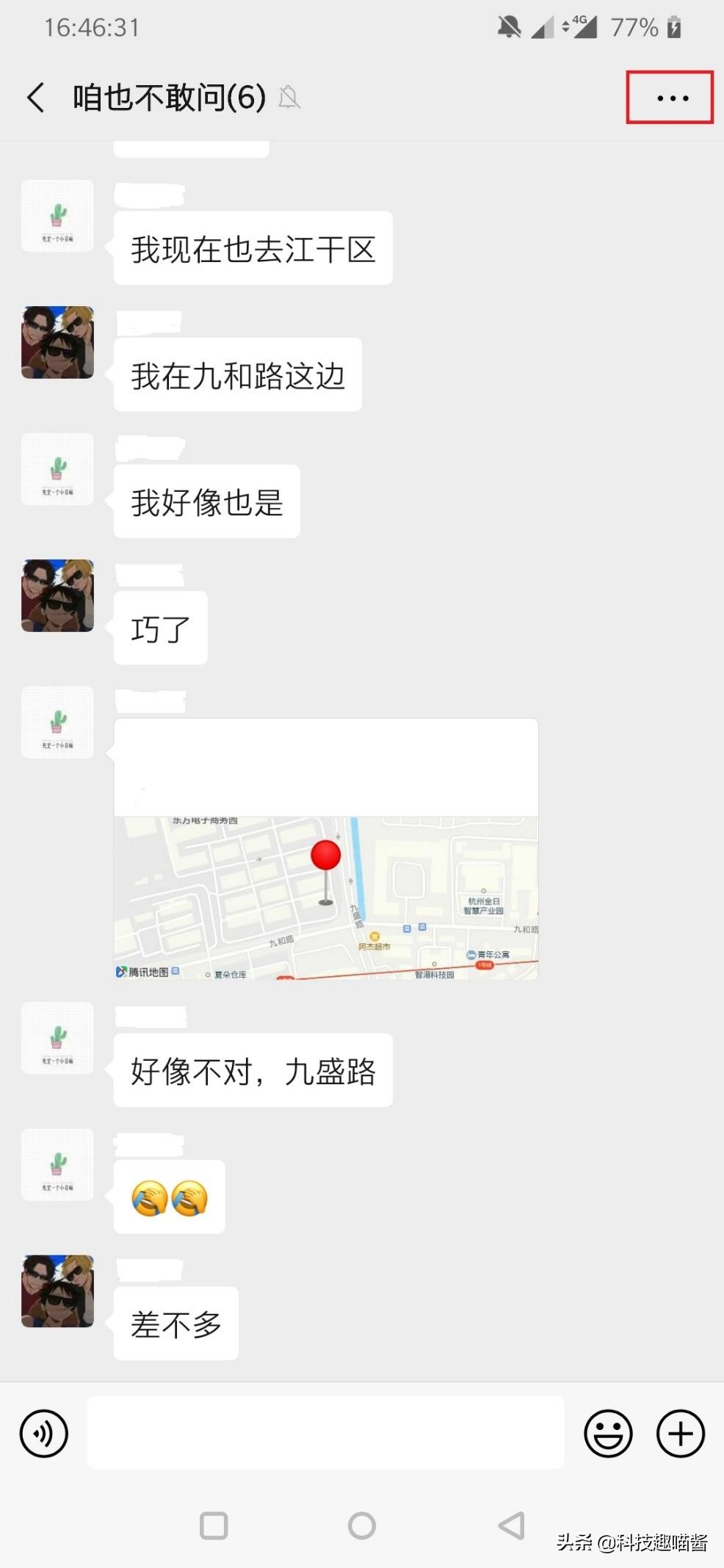Tap the message text field
Image resolution: width=724 pixels, height=1568 pixels.
coord(325,1433)
